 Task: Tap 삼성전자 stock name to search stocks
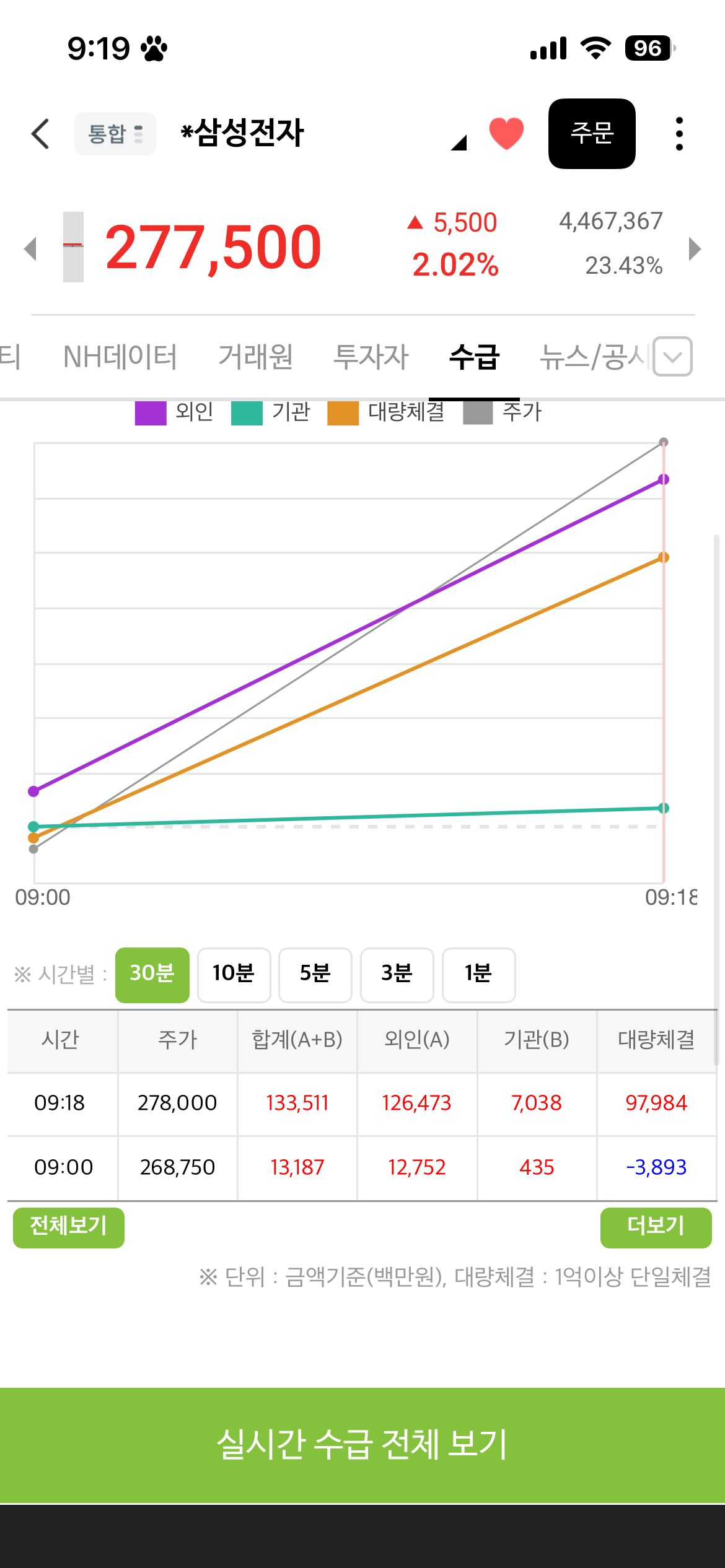[x=243, y=133]
